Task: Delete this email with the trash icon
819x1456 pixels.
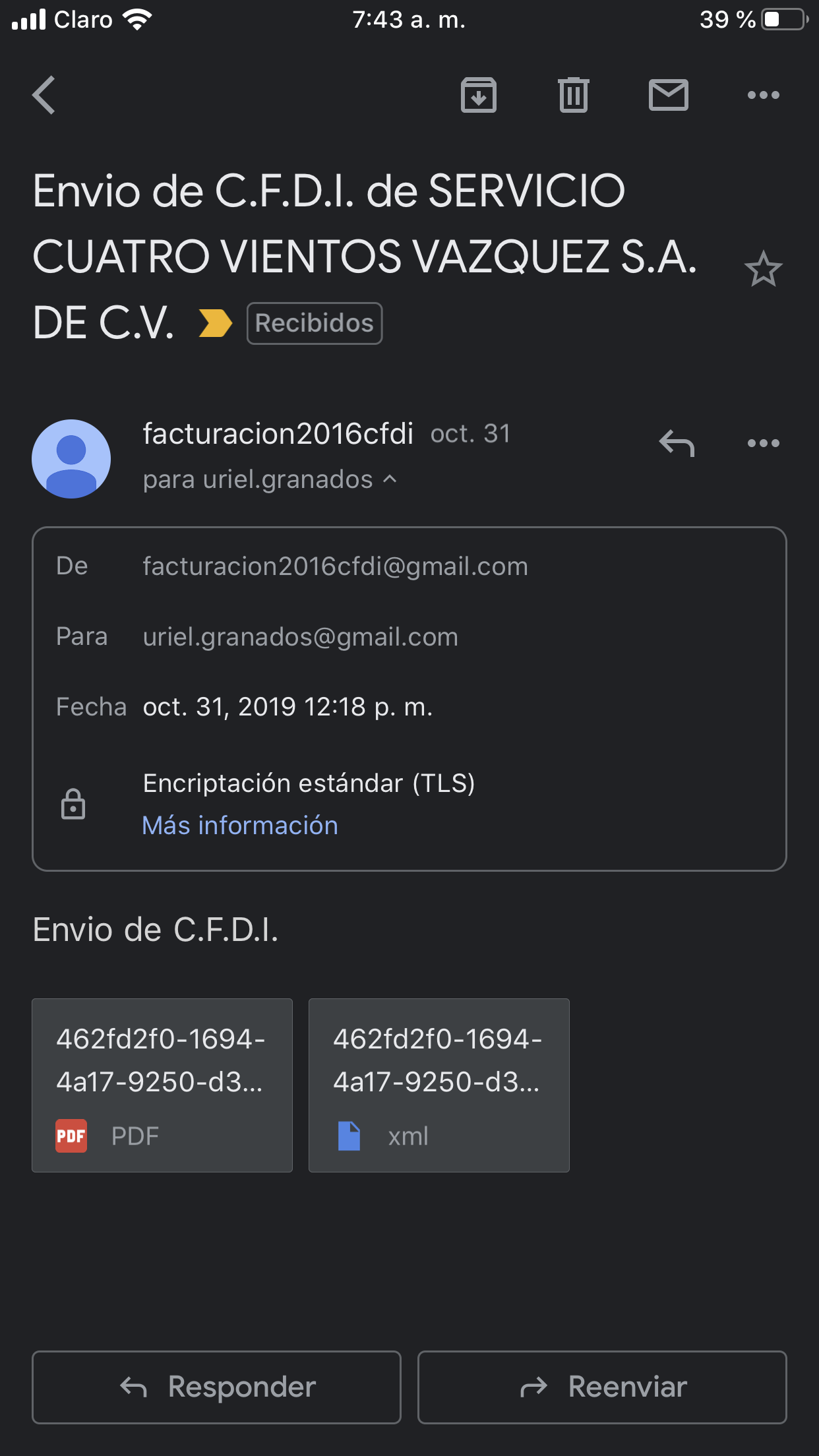Action: pos(573,95)
